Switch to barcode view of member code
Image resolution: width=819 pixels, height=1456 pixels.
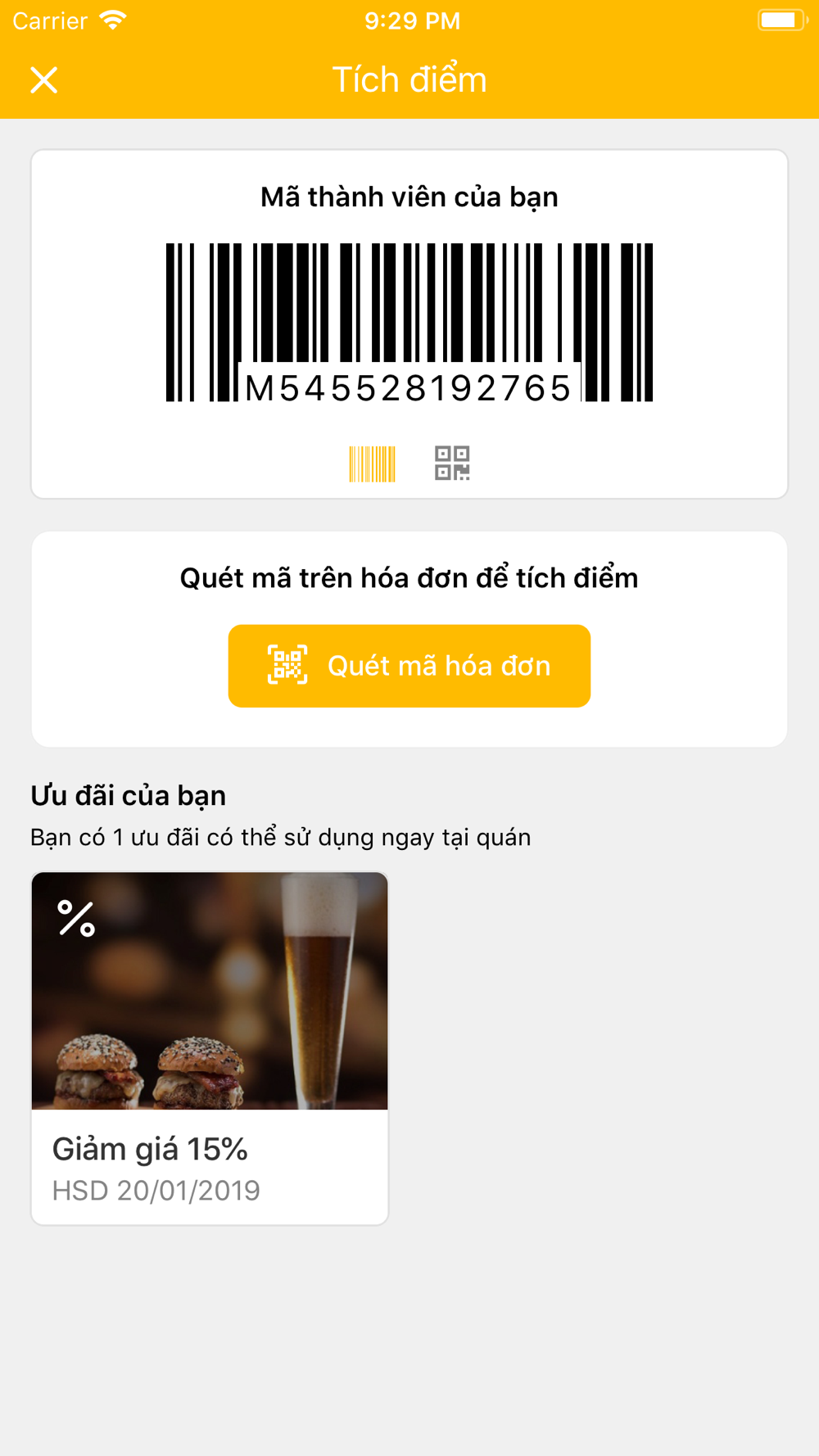[x=373, y=463]
